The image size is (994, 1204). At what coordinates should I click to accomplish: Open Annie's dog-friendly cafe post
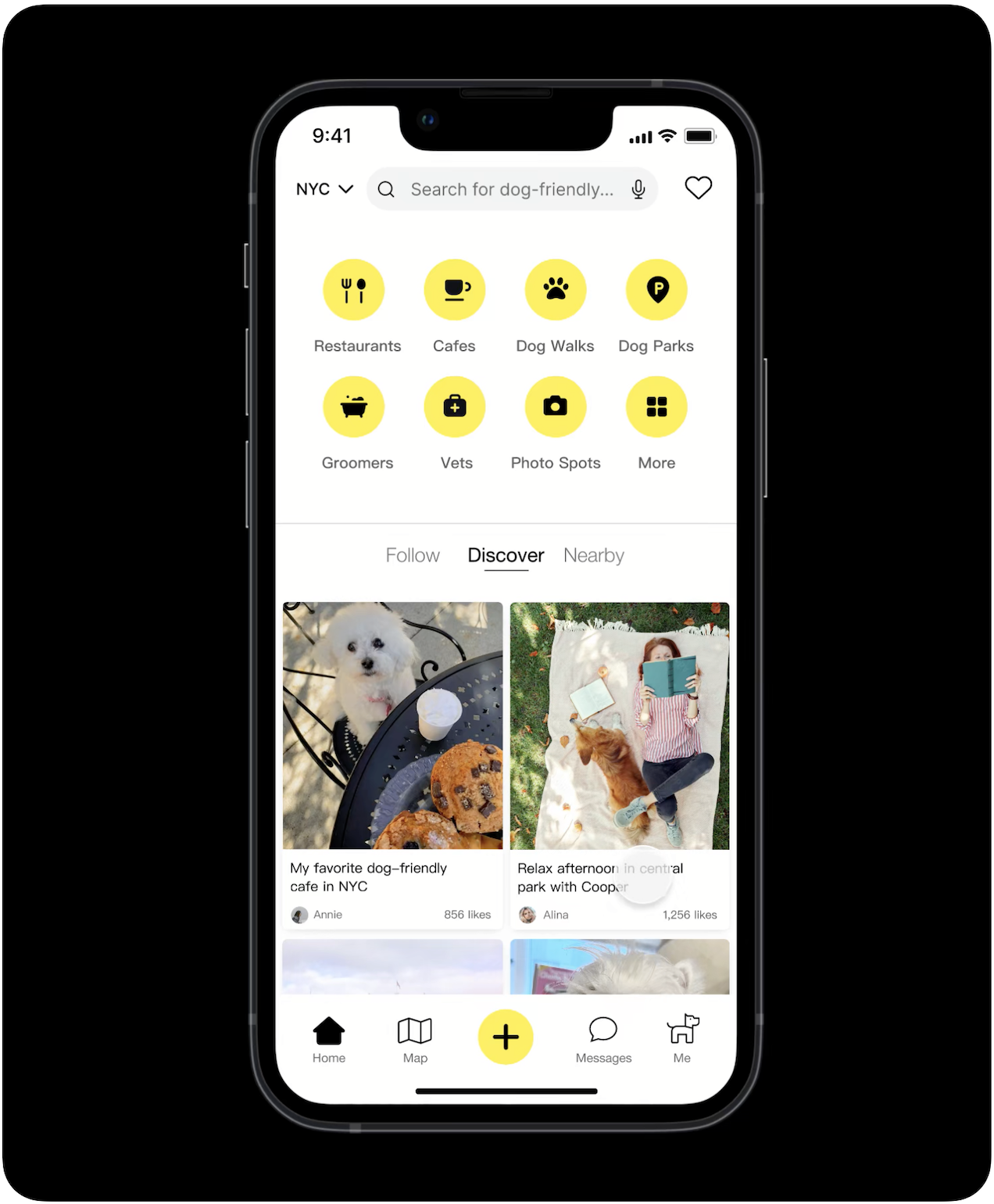click(392, 726)
